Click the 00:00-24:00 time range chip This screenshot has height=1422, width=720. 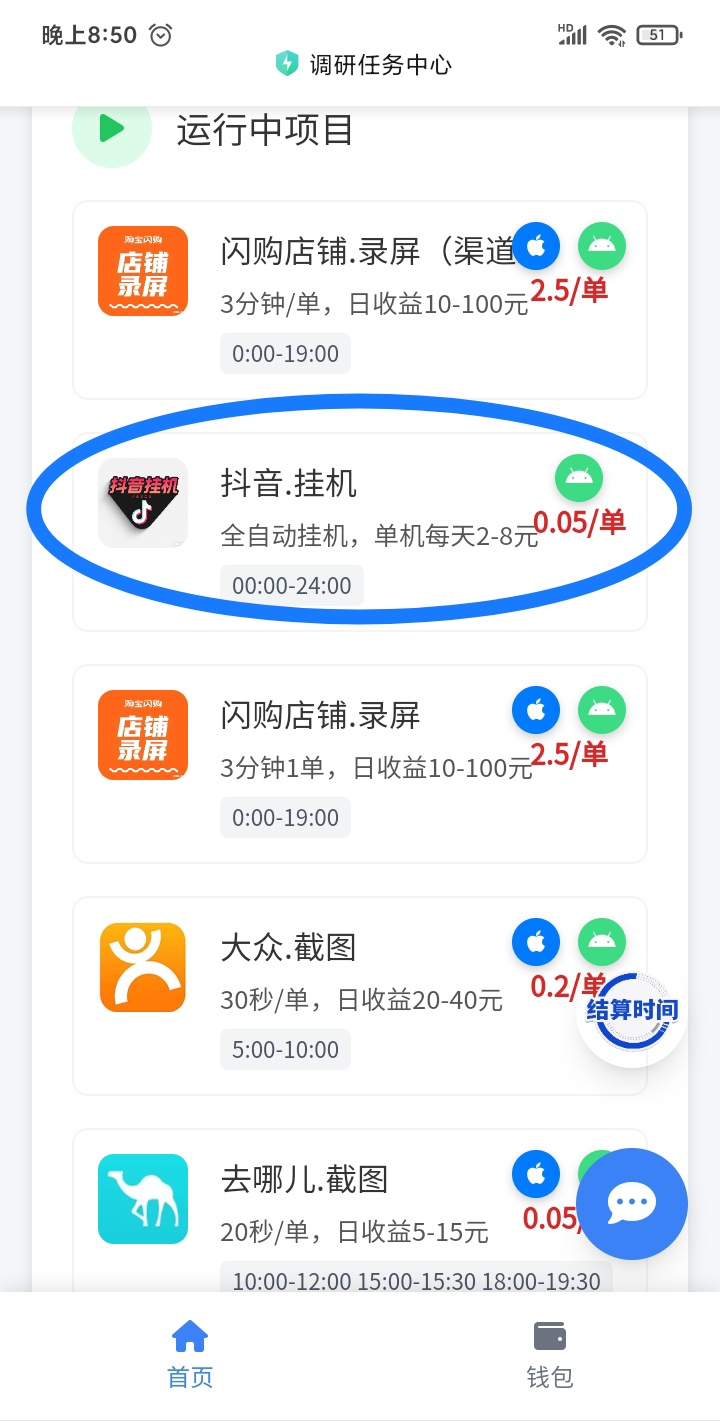point(291,585)
